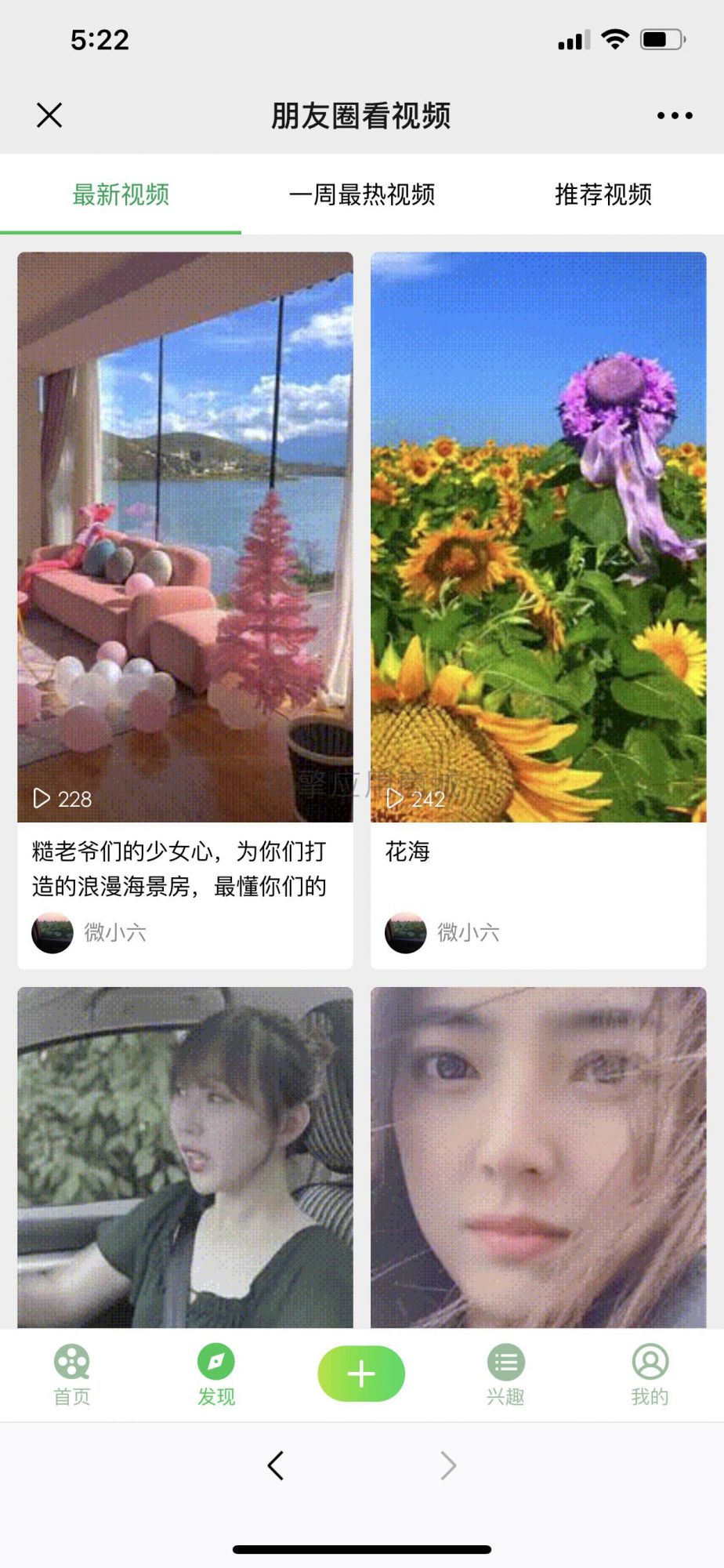Open the video of the woman in the car
The width and height of the screenshot is (724, 1568).
coord(185,1156)
